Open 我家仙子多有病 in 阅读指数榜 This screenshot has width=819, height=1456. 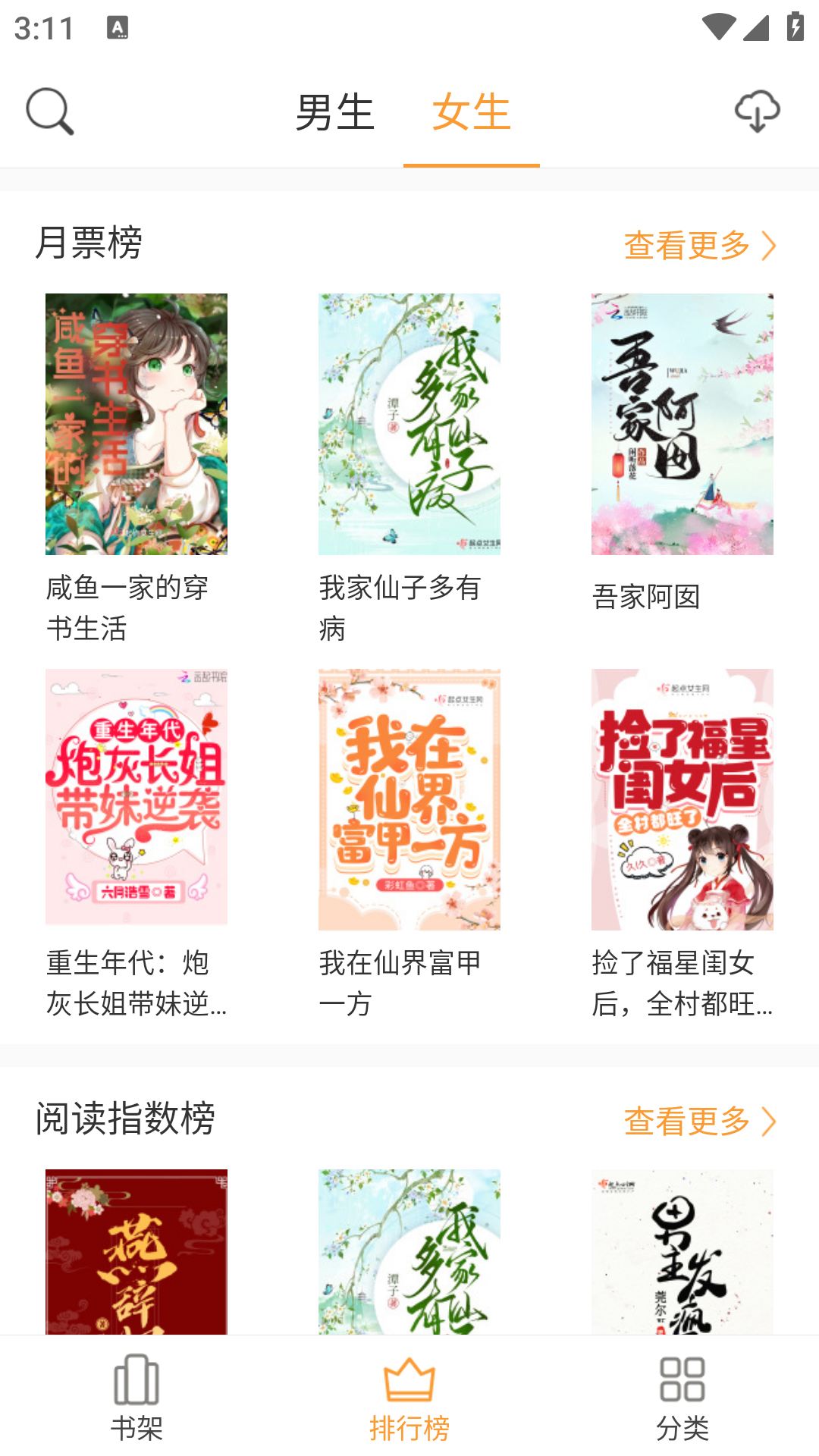pyautogui.click(x=409, y=1251)
